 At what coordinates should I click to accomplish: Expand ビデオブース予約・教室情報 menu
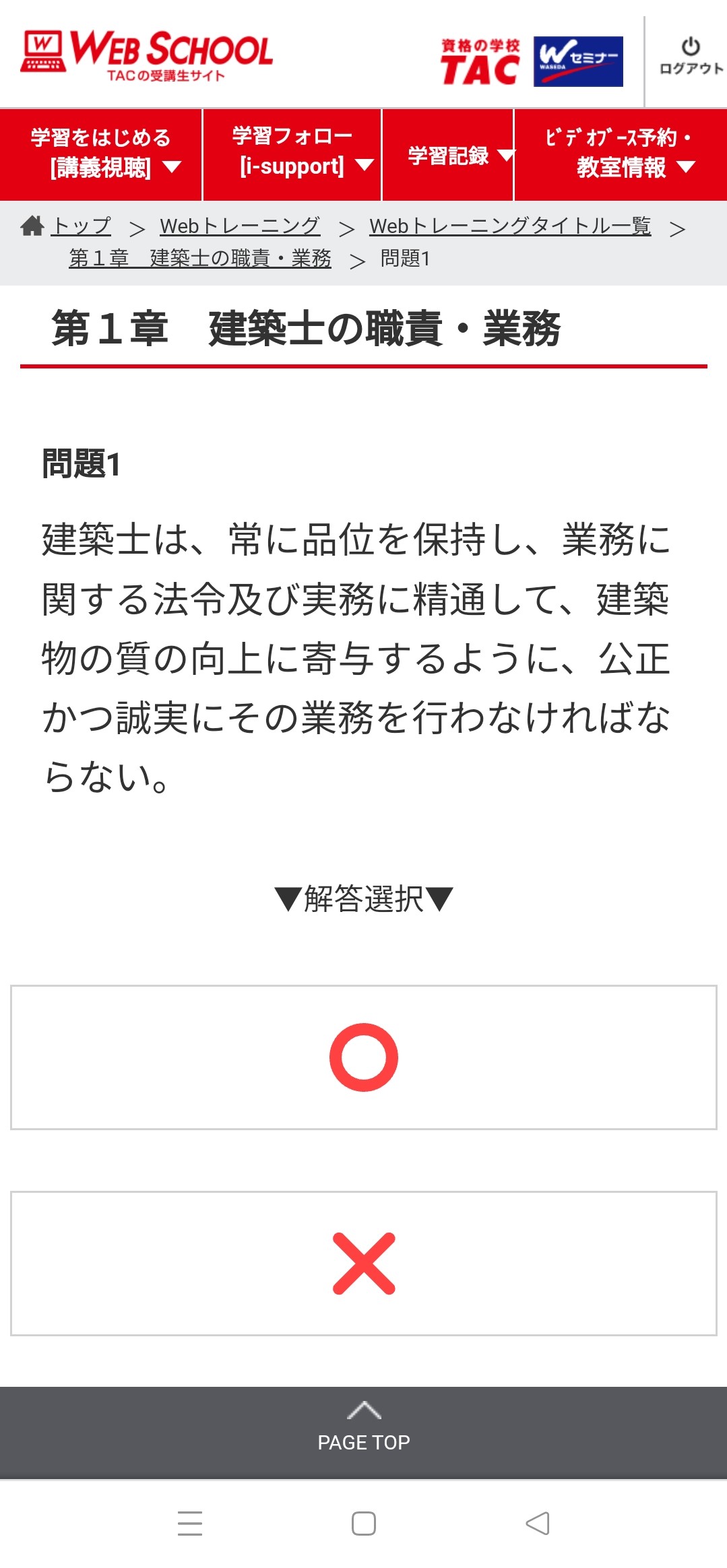[x=621, y=154]
